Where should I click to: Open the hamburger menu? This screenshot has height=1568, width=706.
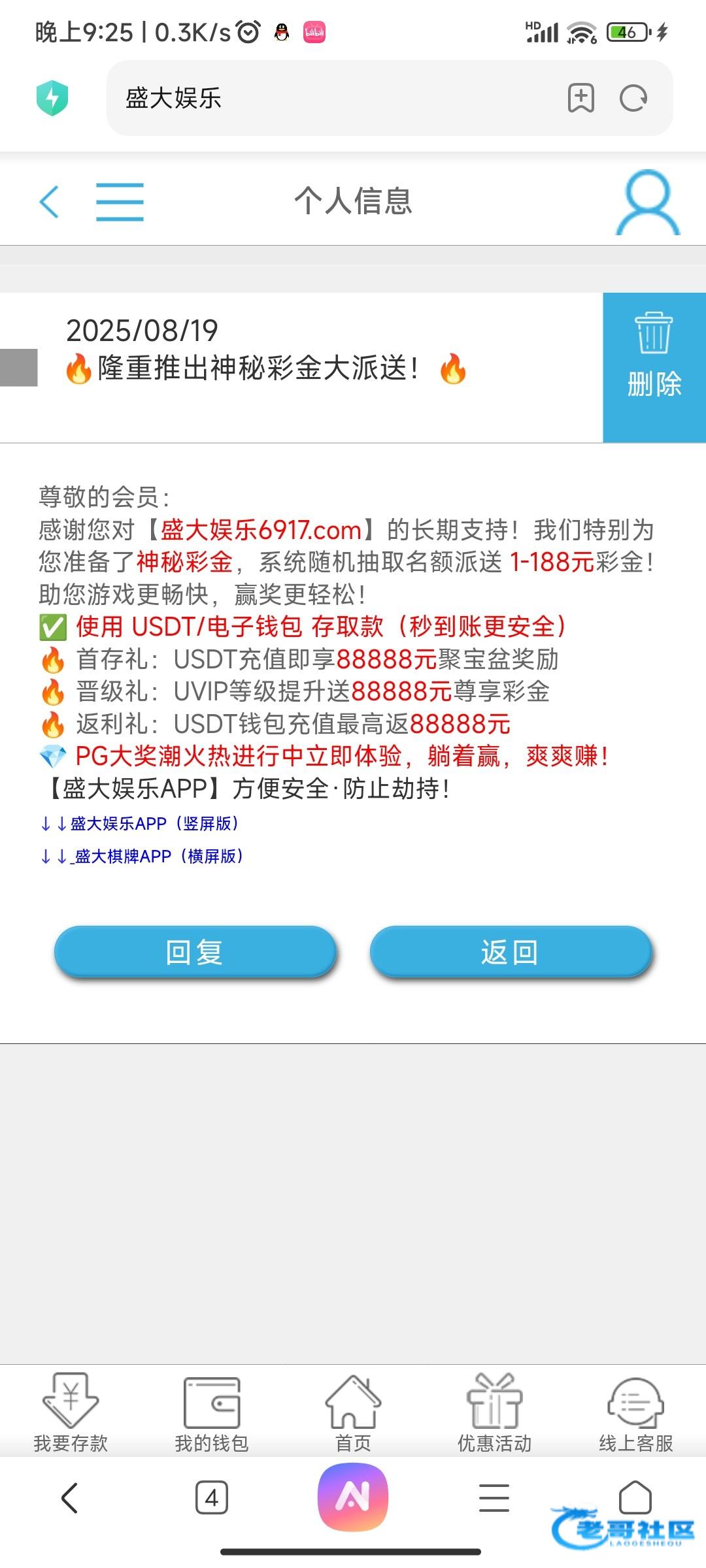[120, 201]
